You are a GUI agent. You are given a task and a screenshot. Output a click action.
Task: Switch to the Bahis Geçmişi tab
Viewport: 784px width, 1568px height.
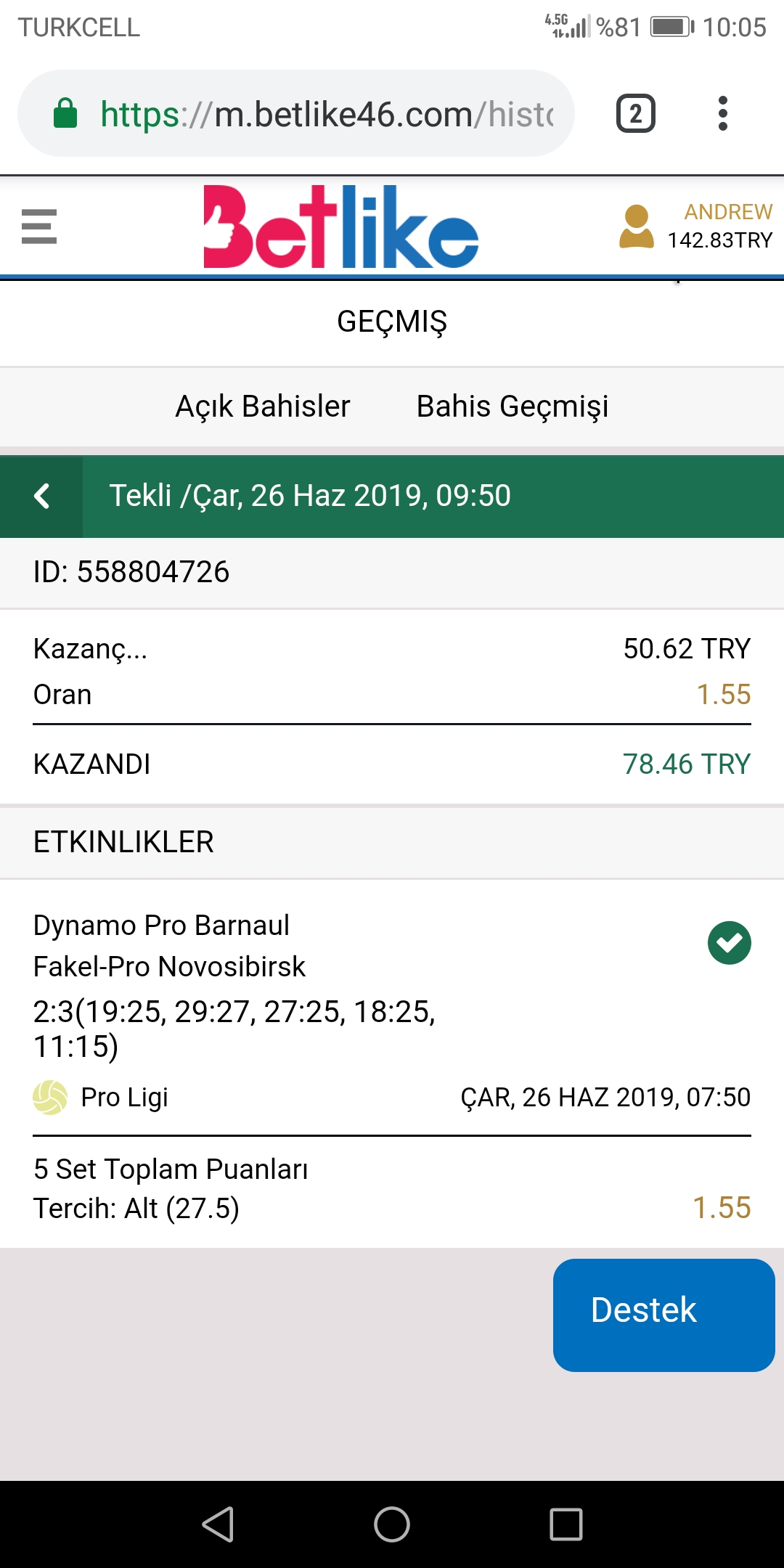point(513,407)
